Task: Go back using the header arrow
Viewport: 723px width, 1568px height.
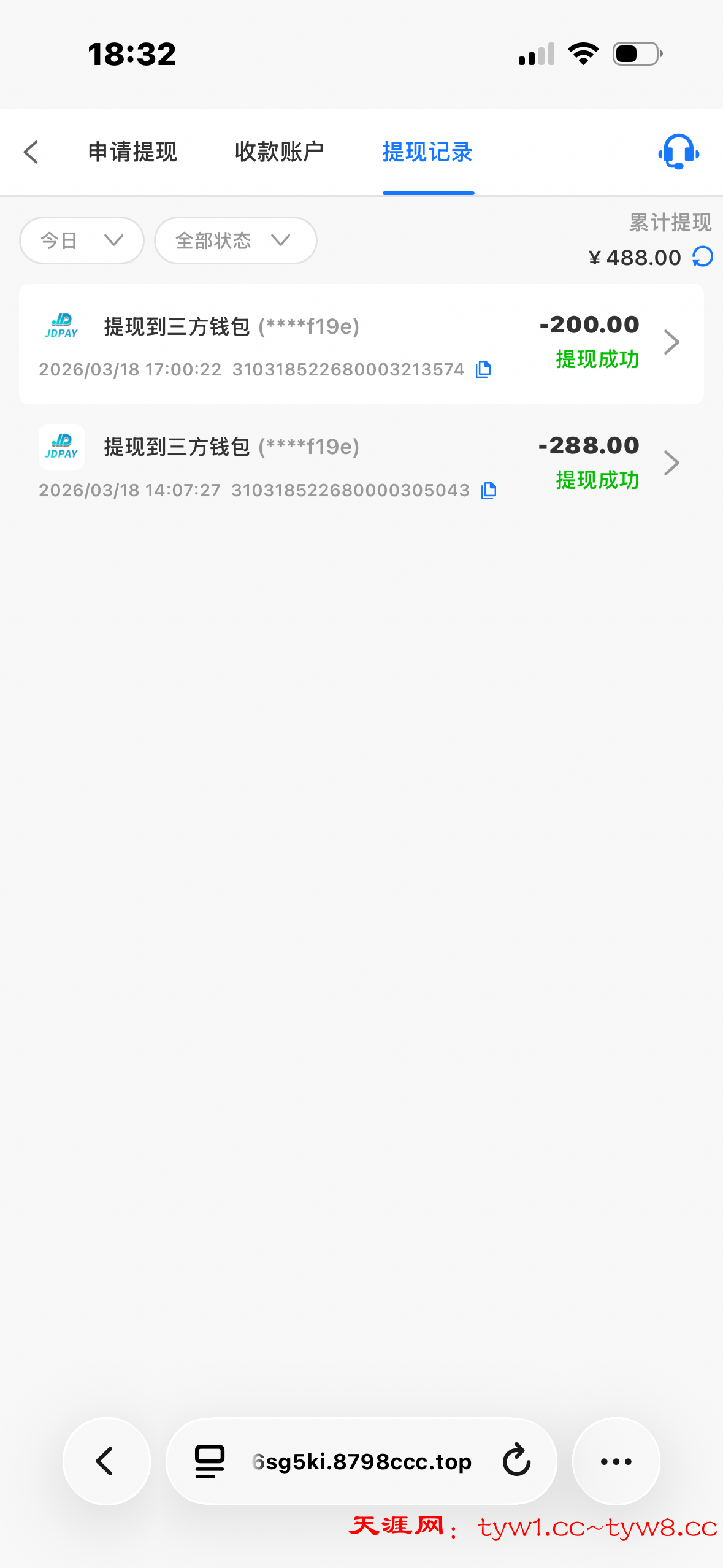Action: click(x=31, y=152)
